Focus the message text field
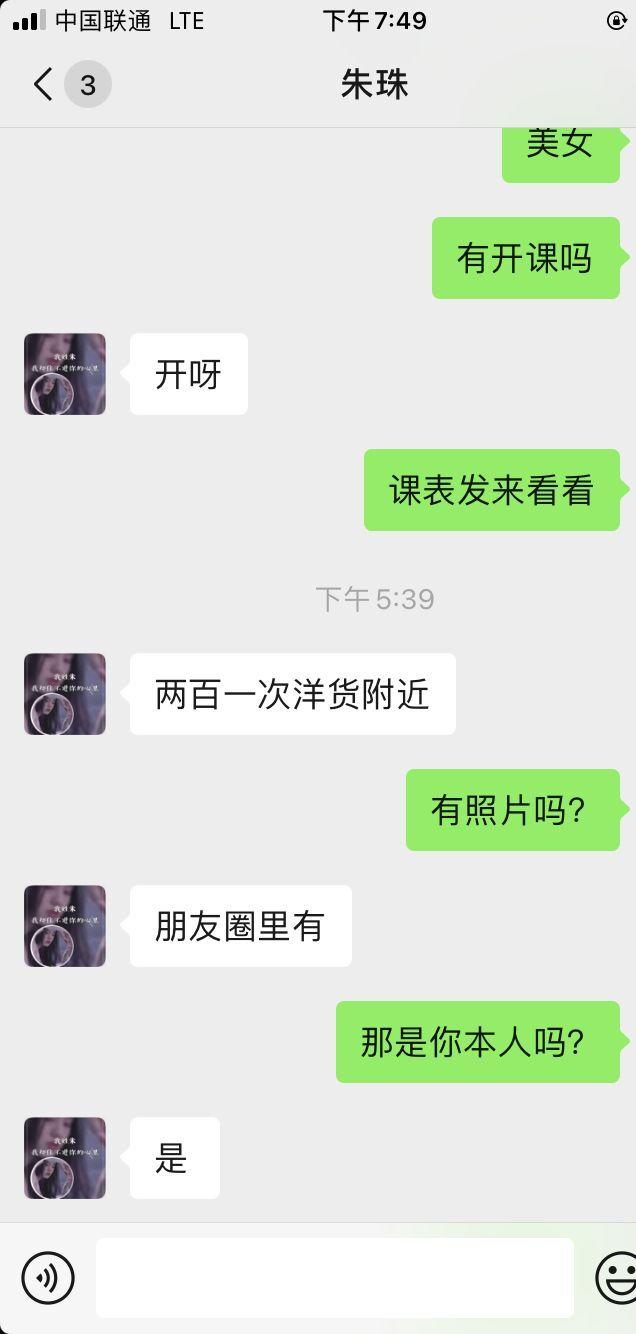The height and width of the screenshot is (1334, 636). pyautogui.click(x=334, y=1277)
